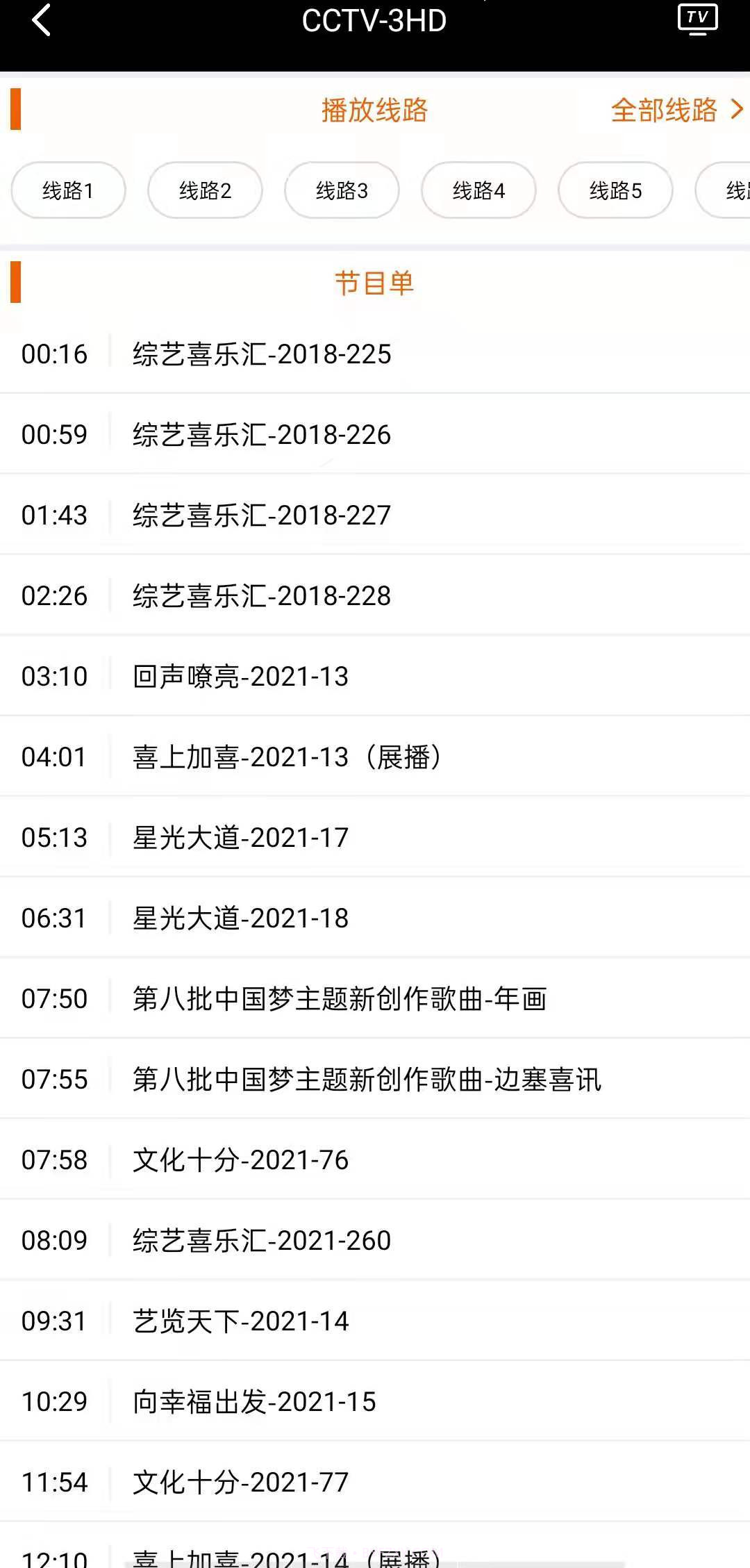Screen dimensions: 750x1568
Task: Select 线路1 playback line
Action: pos(67,190)
